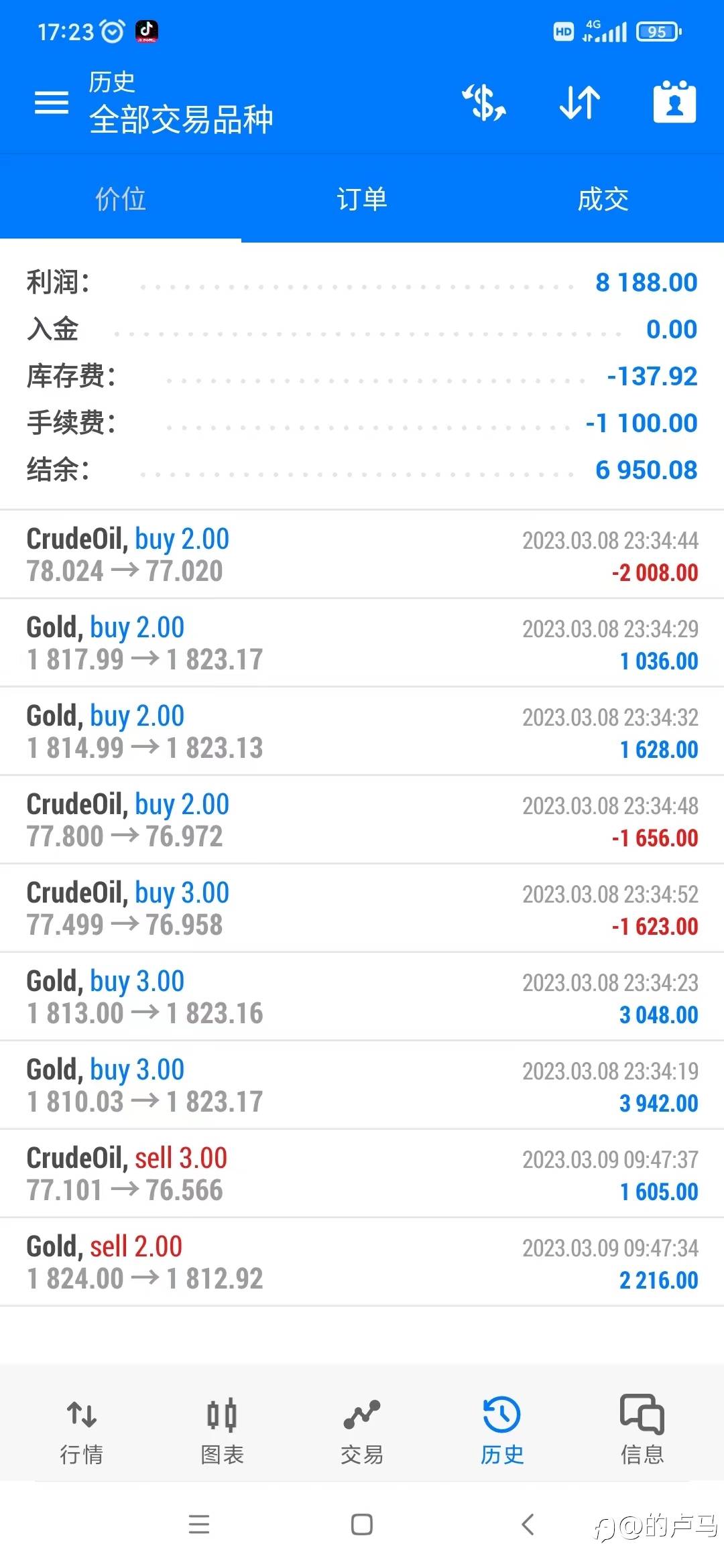Switch to the 订单 tab

[362, 199]
